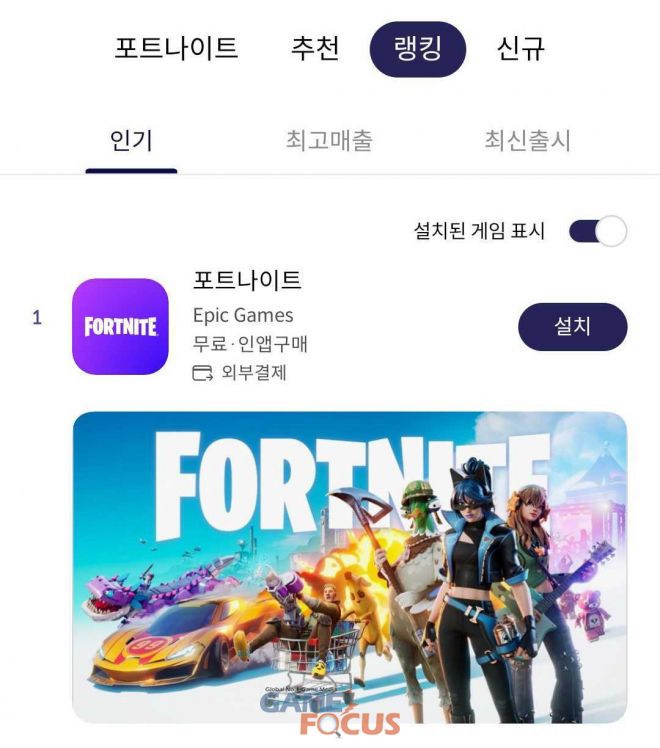Open the 포트나이트 app listing
Screen dimensions: 660x748
coord(247,280)
